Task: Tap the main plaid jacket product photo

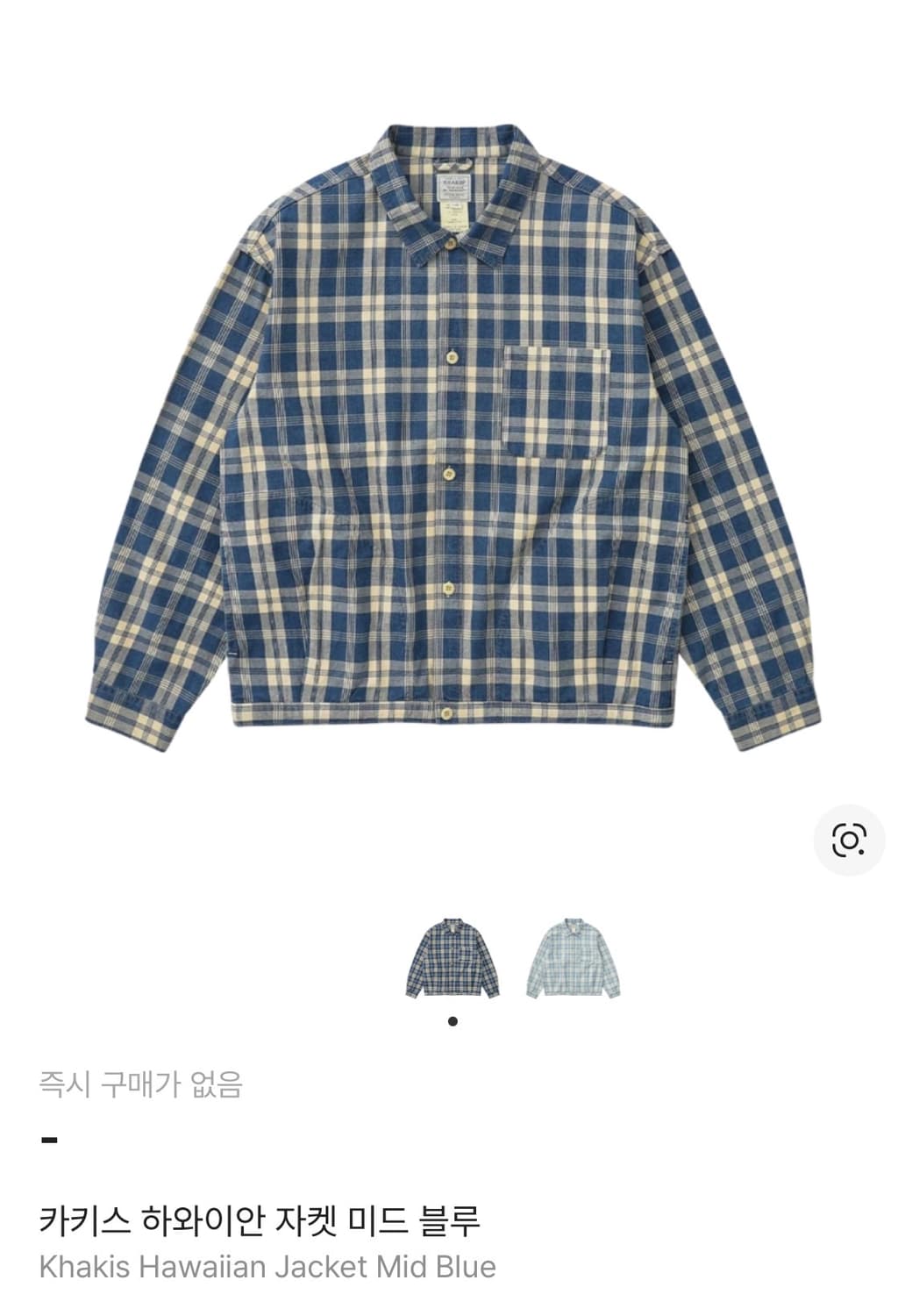Action: tap(452, 439)
